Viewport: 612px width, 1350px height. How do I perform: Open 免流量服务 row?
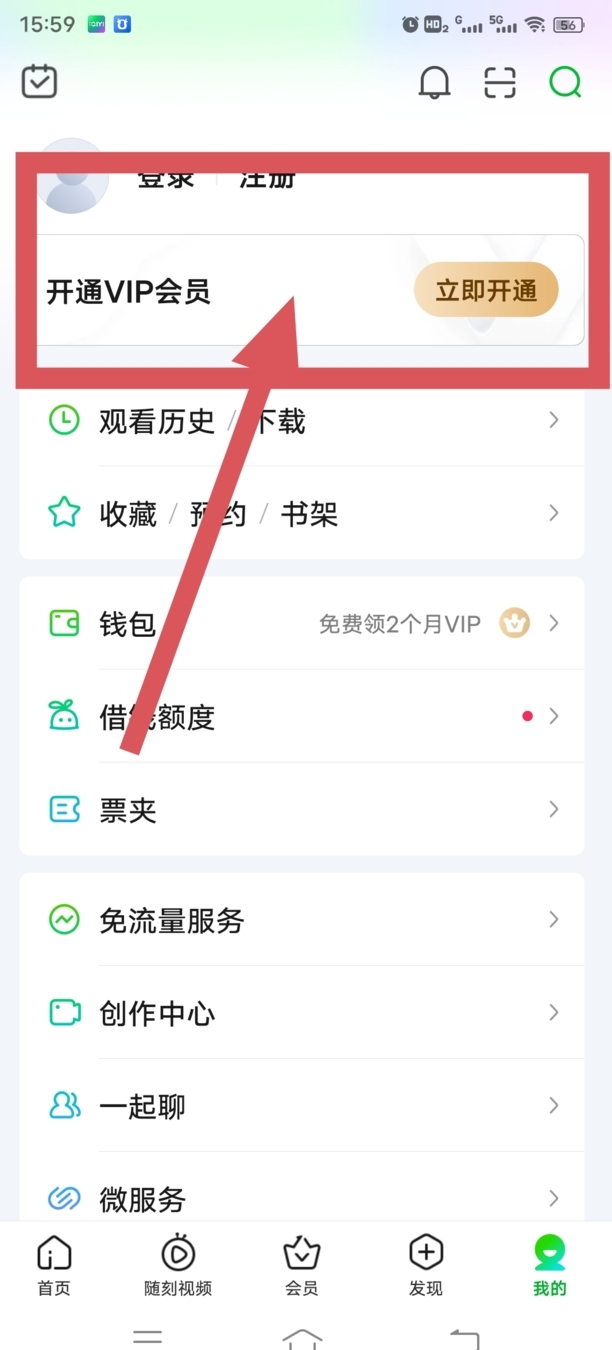[300, 920]
